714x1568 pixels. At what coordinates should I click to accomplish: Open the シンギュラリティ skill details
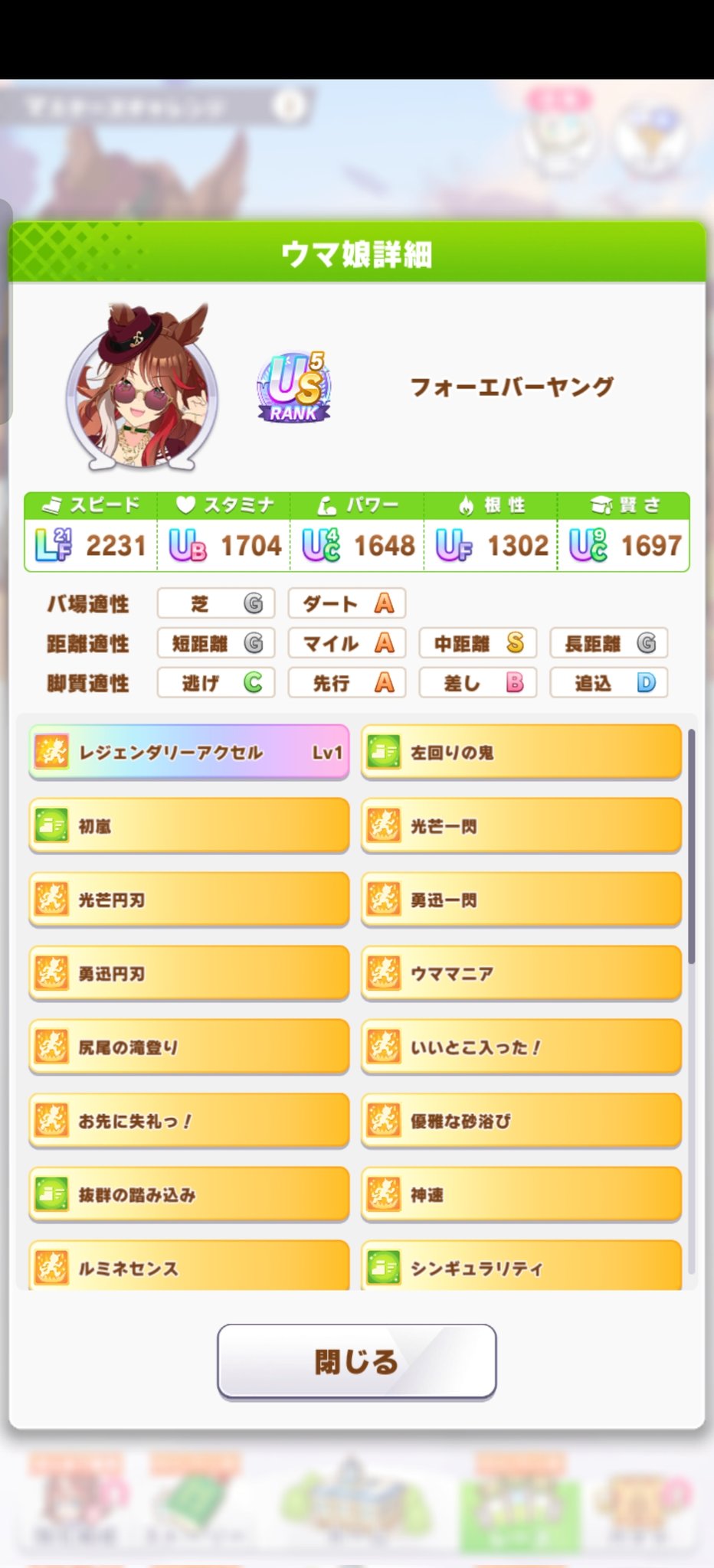(521, 1267)
